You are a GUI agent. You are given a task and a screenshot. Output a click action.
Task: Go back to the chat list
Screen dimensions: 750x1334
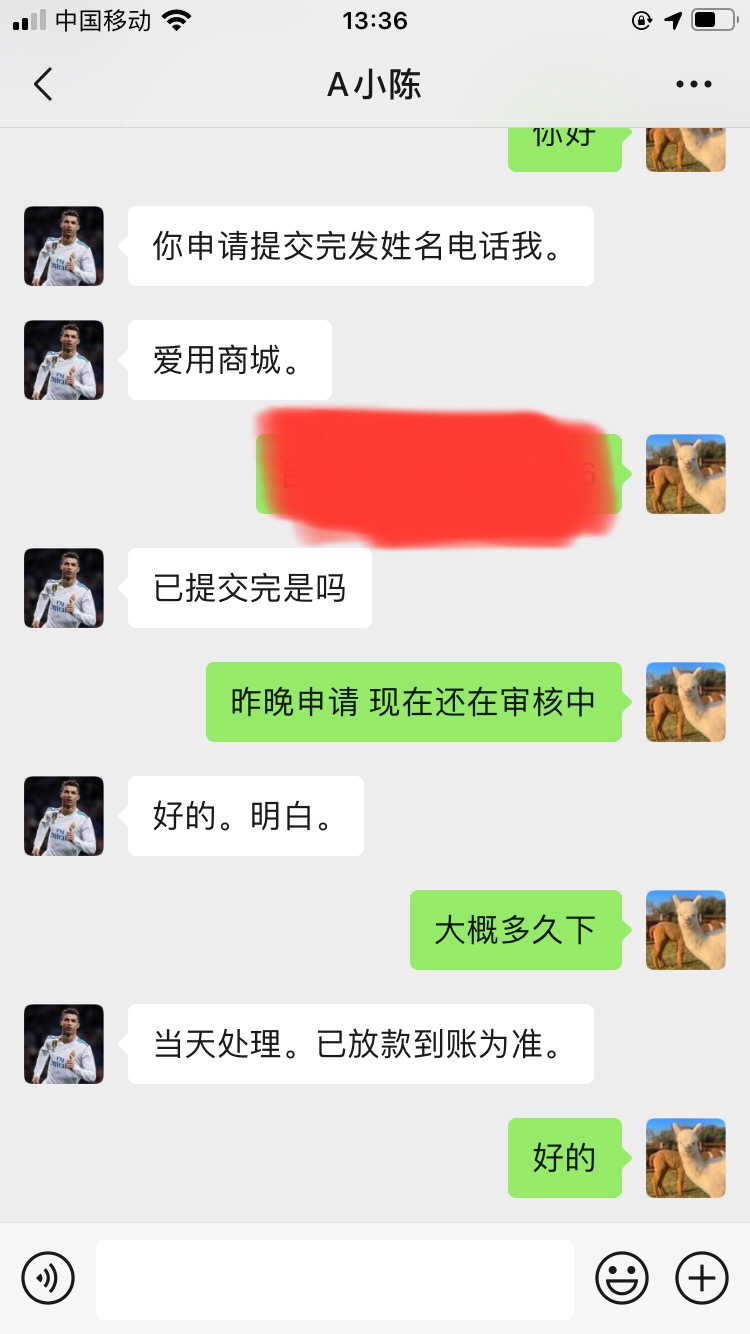(43, 85)
